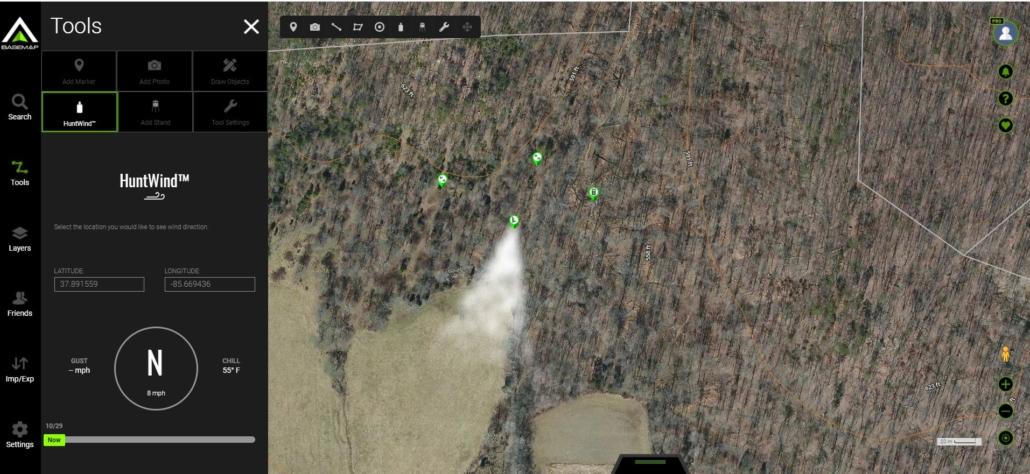Open Search in the sidebar
1030x474 pixels.
pos(20,107)
